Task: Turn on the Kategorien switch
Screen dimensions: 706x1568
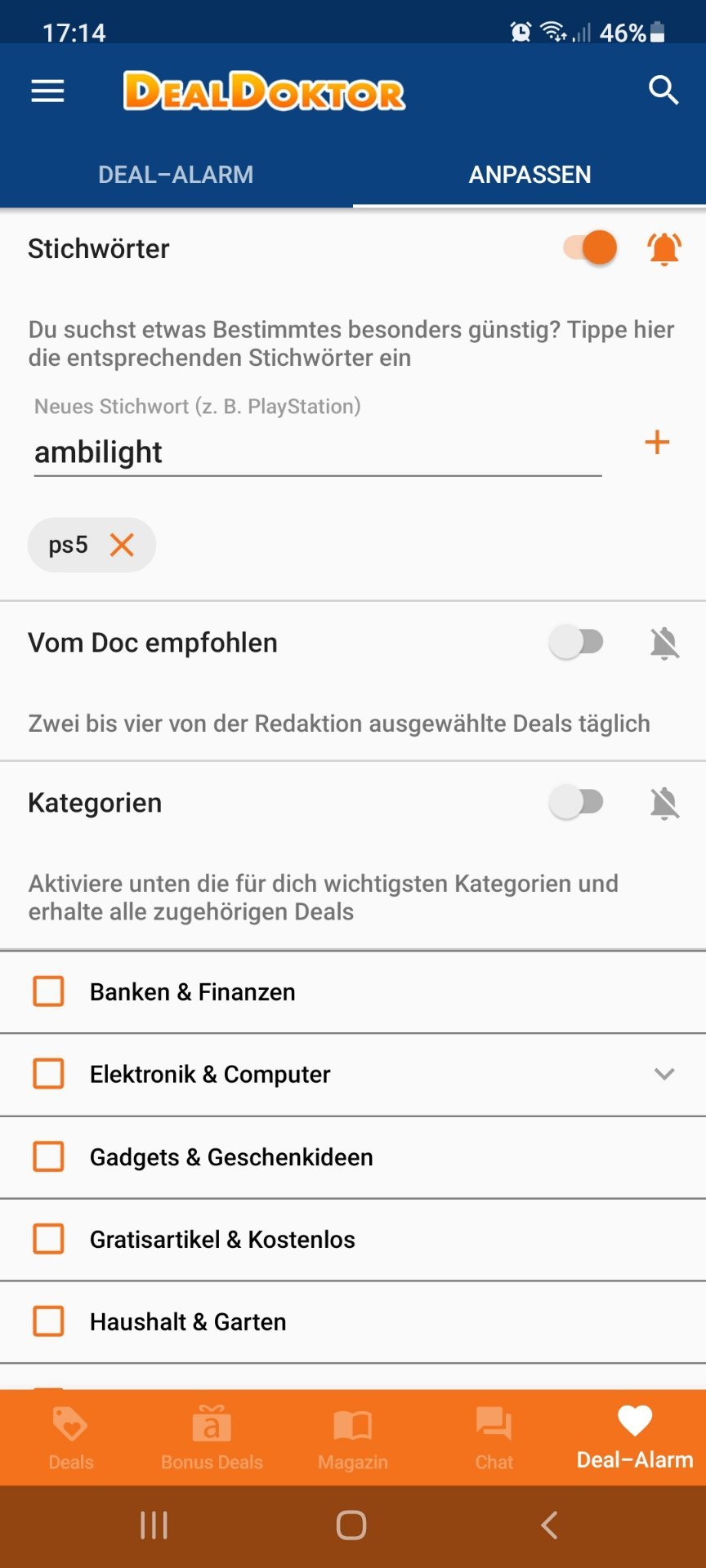Action: tap(577, 803)
